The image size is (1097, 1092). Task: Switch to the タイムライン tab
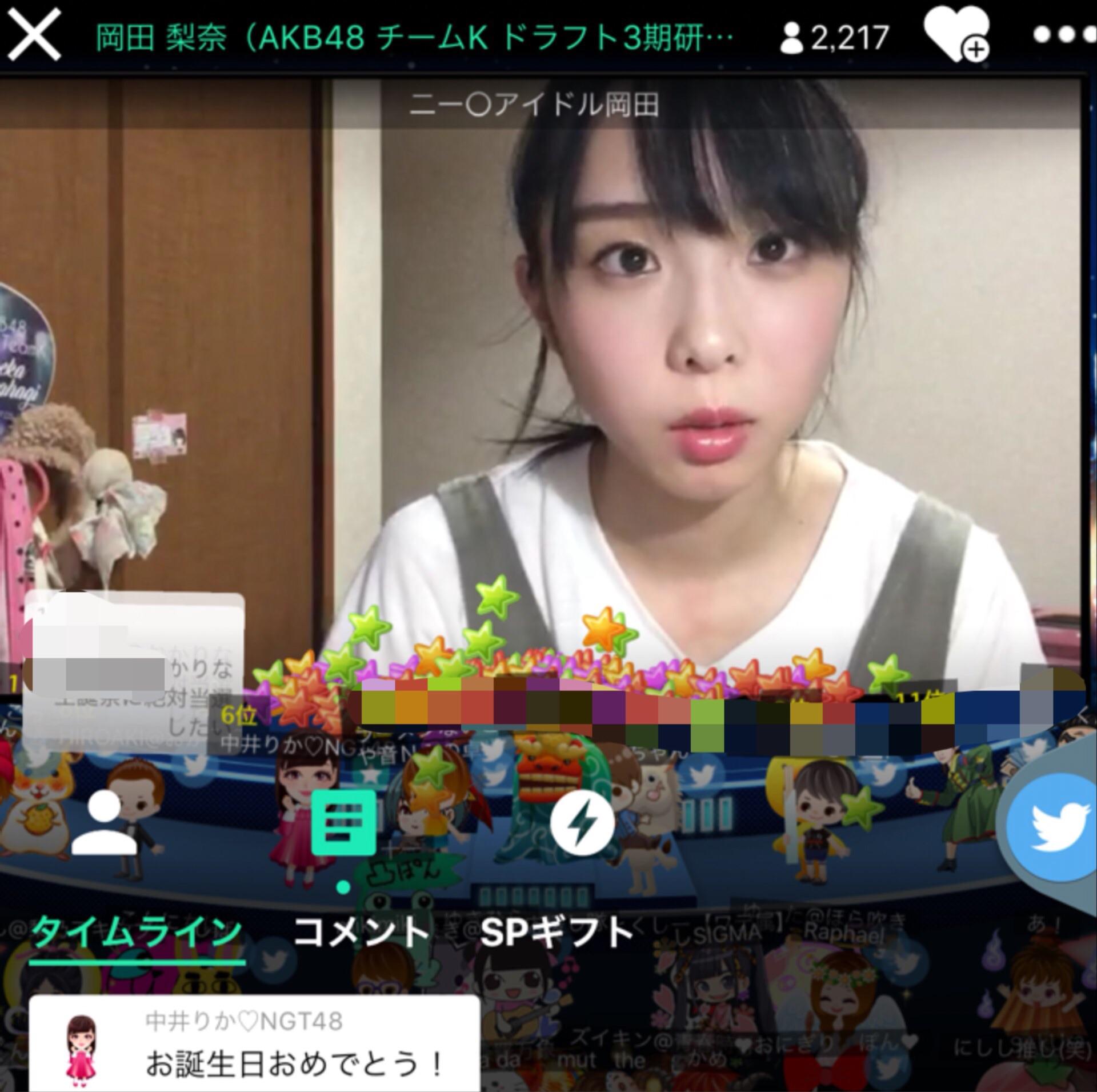(x=137, y=933)
